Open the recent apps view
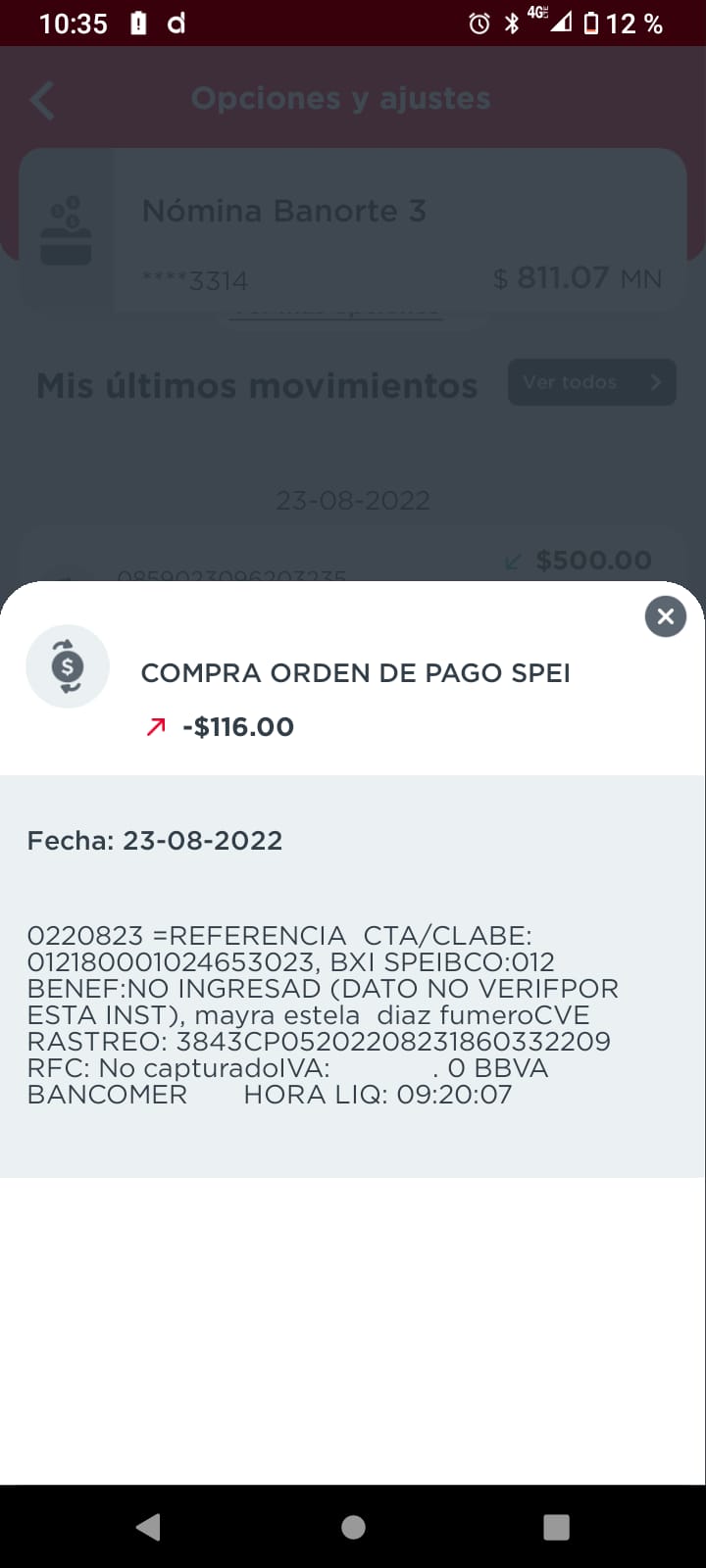Viewport: 706px width, 1568px height. pos(556,1527)
